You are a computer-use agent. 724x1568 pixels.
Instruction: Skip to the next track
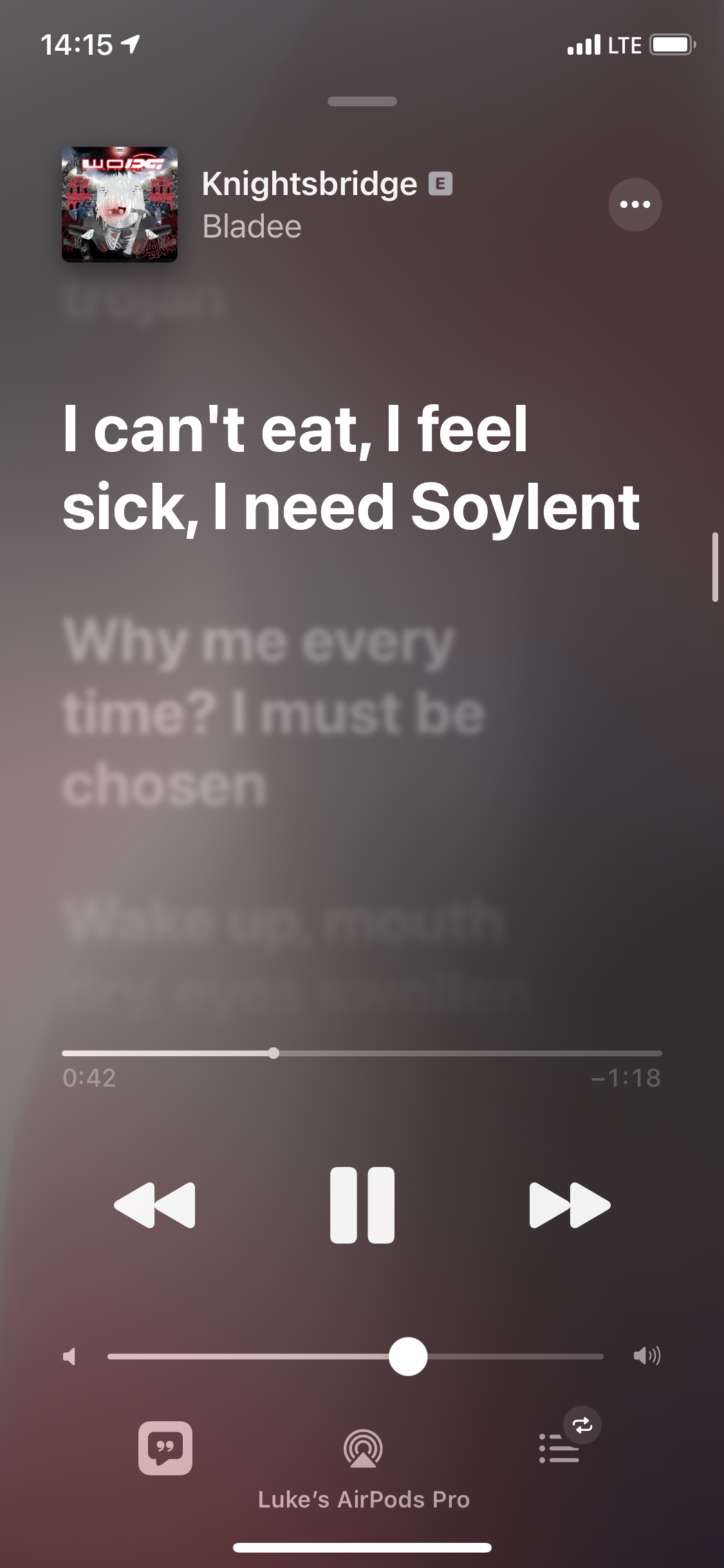pyautogui.click(x=570, y=1205)
